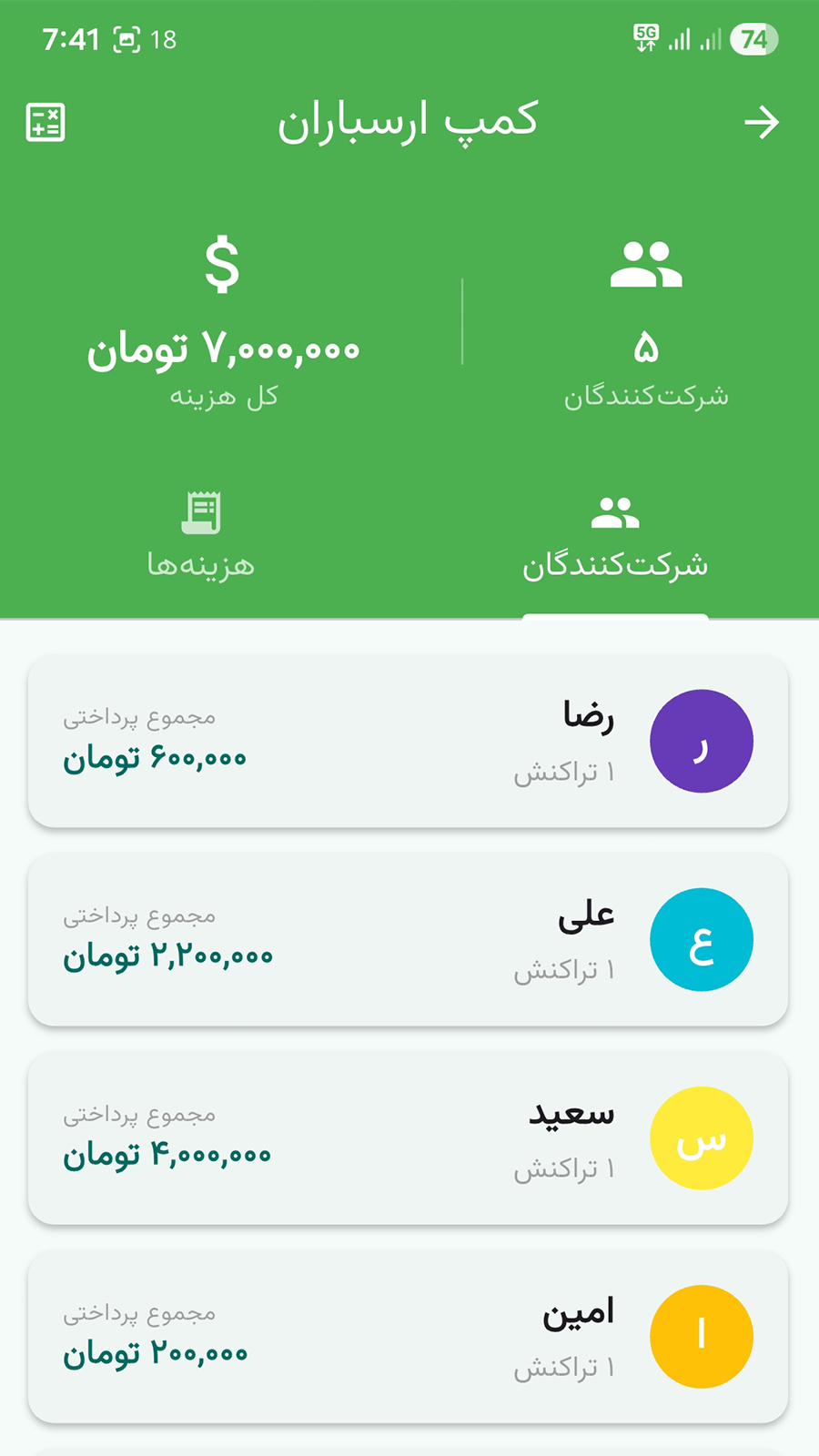Click the screen recorder icon next to the clock
The width and height of the screenshot is (819, 1456).
pyautogui.click(x=127, y=36)
